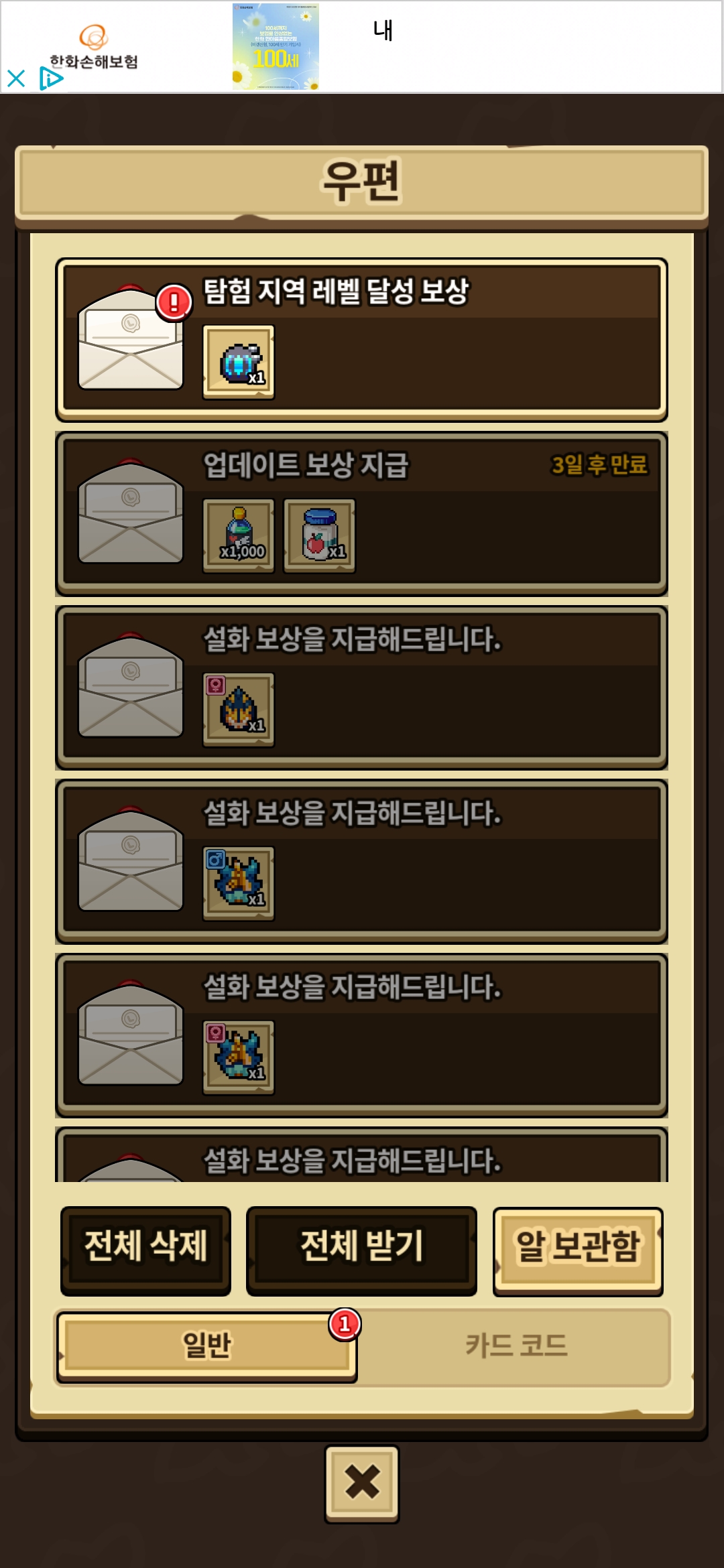Screen dimensions: 724x1568
Task: Open the 한화손해보험 ad banner
Action: coord(276,47)
